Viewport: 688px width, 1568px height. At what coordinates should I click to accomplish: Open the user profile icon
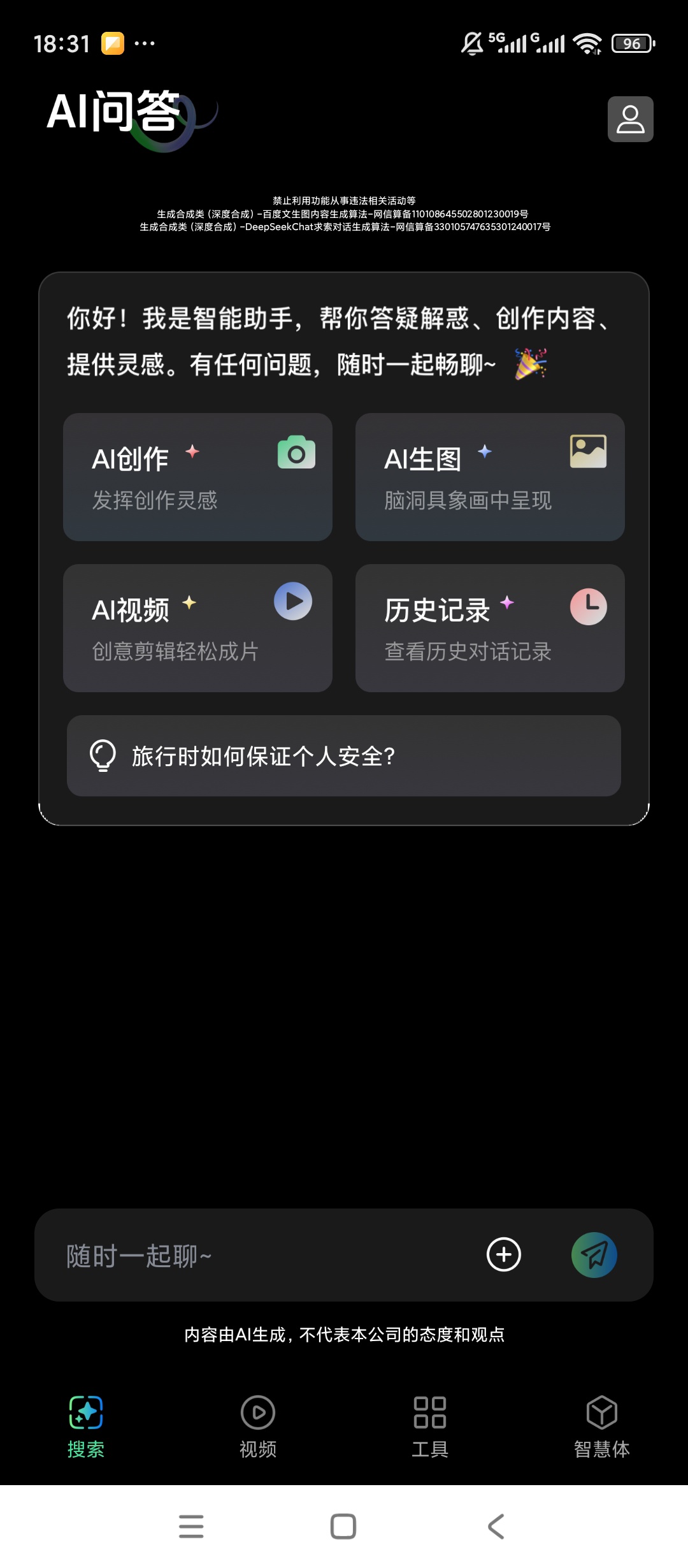coord(630,119)
